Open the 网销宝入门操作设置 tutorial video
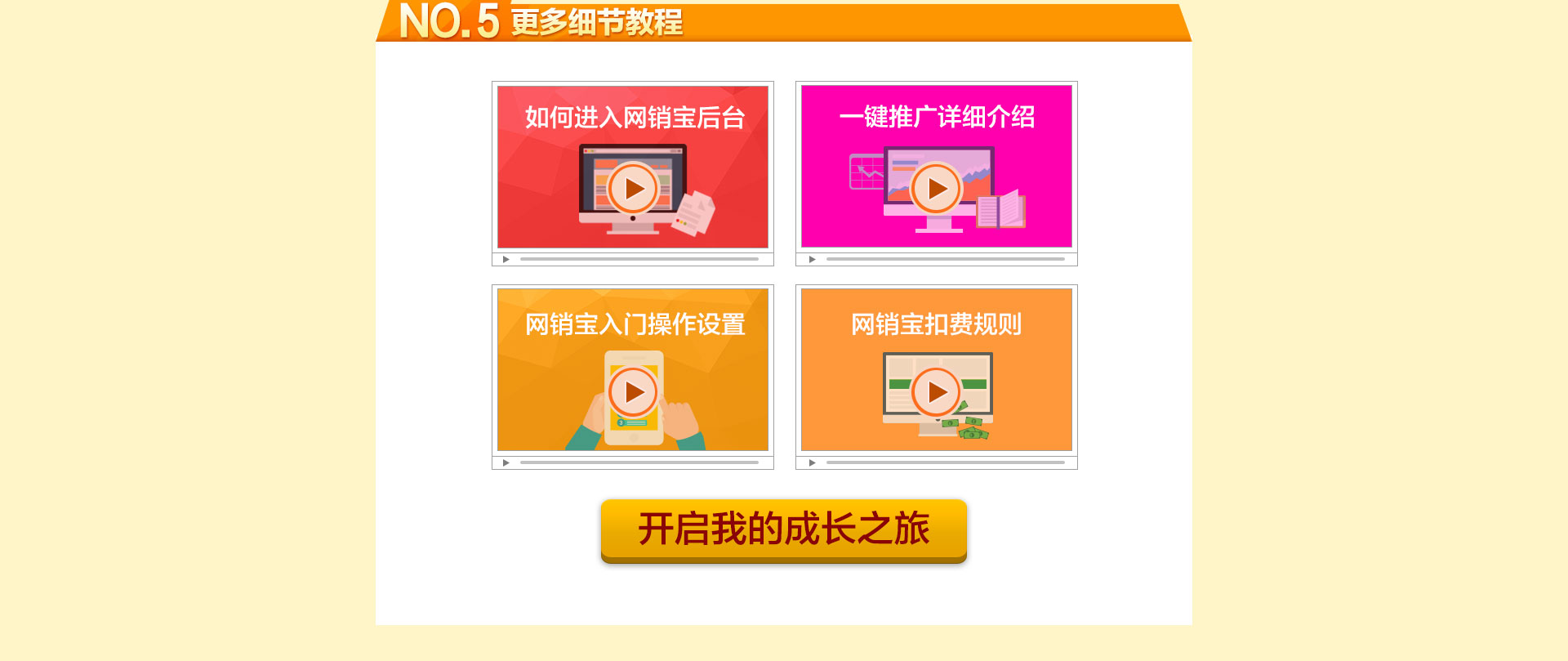Image resolution: width=1568 pixels, height=661 pixels. (633, 392)
